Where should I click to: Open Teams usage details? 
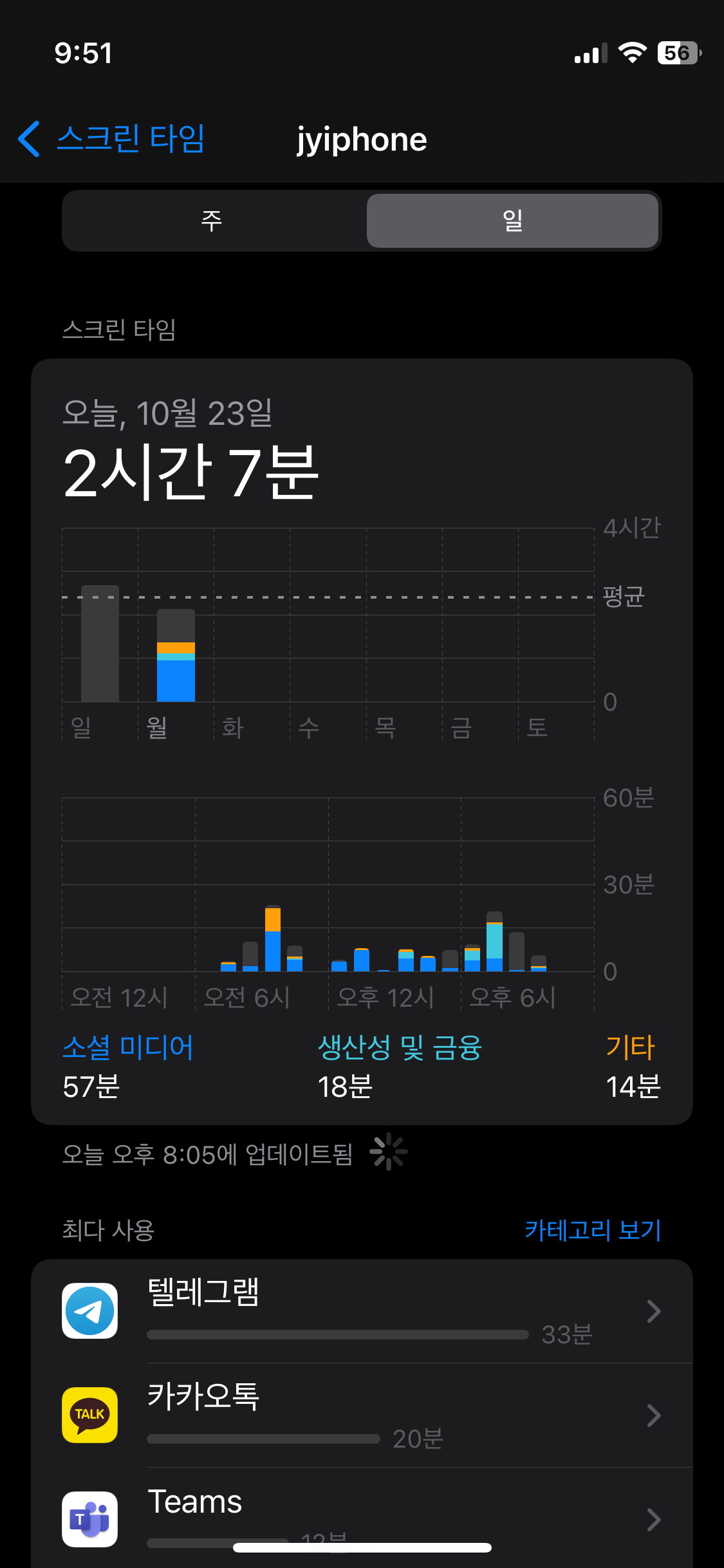362,1519
